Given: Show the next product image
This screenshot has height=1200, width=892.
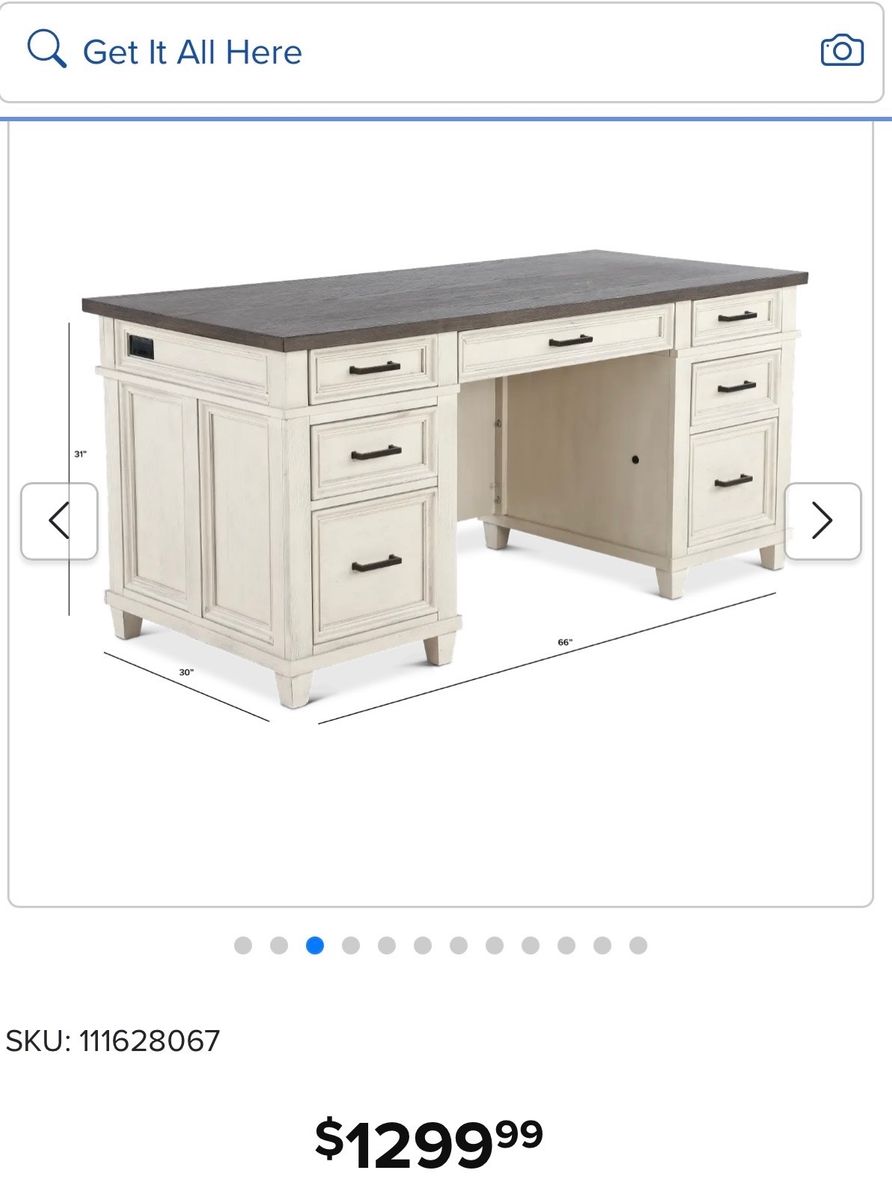Looking at the screenshot, I should pos(822,521).
